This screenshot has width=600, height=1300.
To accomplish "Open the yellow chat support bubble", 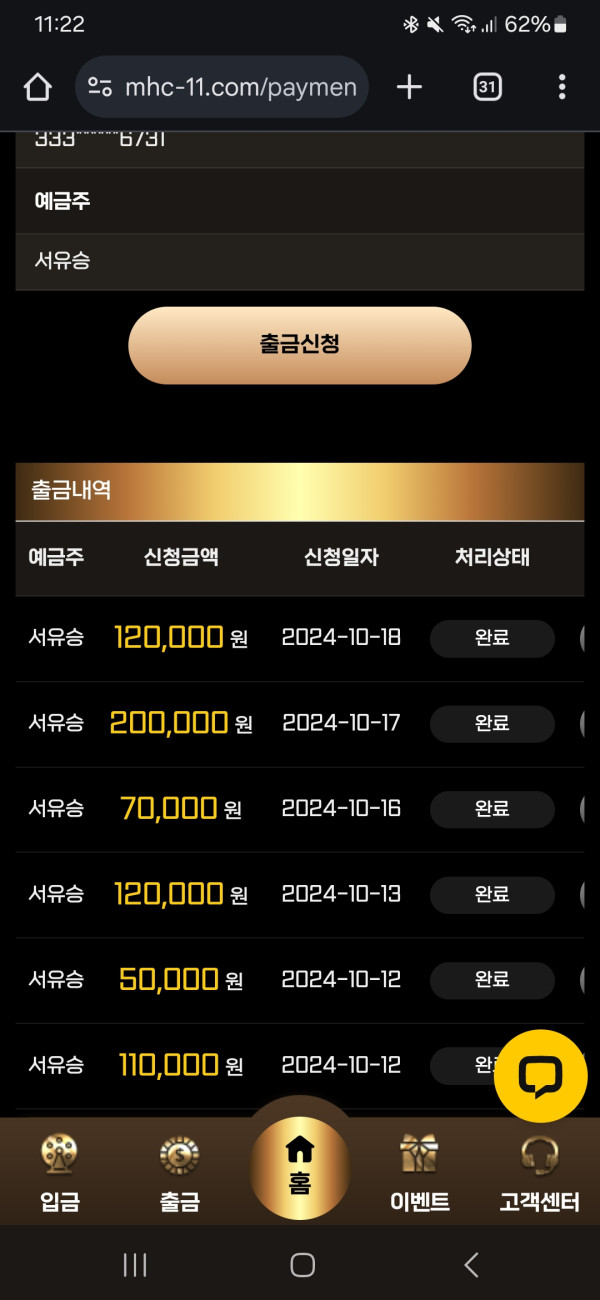I will [540, 1076].
